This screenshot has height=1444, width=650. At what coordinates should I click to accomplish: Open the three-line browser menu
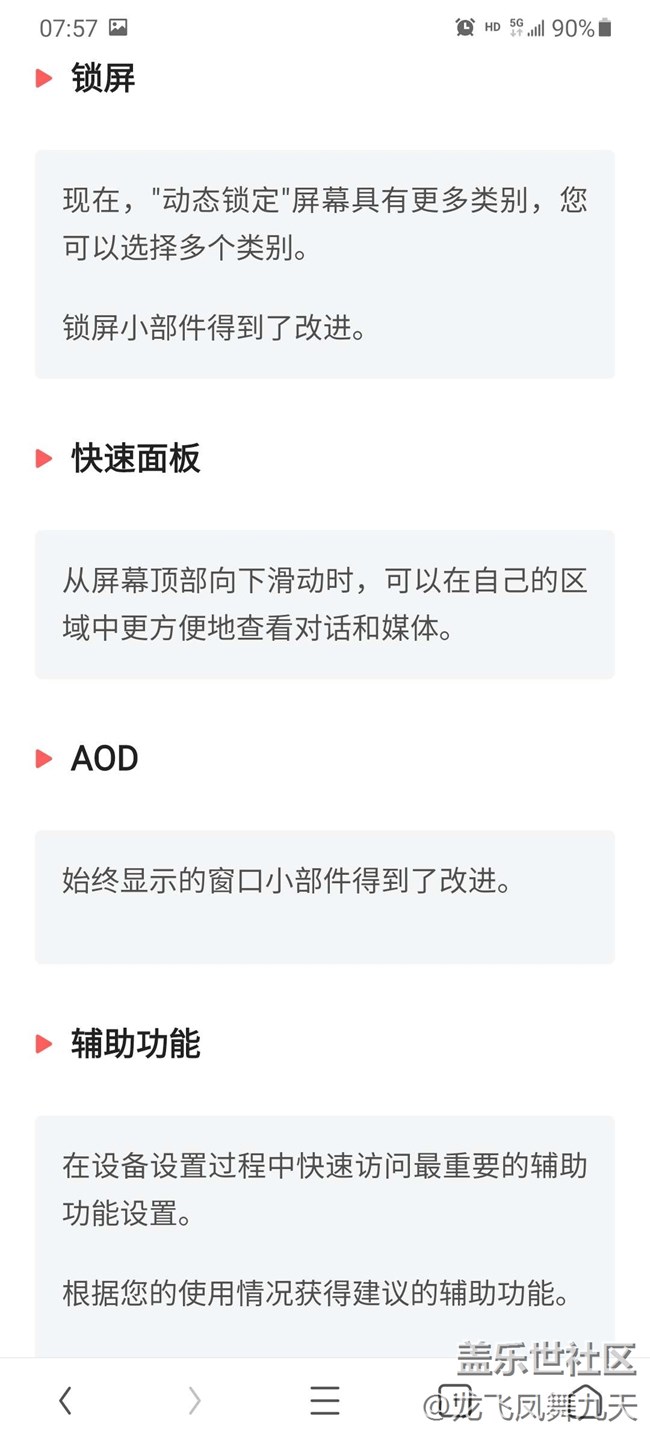(x=325, y=1401)
